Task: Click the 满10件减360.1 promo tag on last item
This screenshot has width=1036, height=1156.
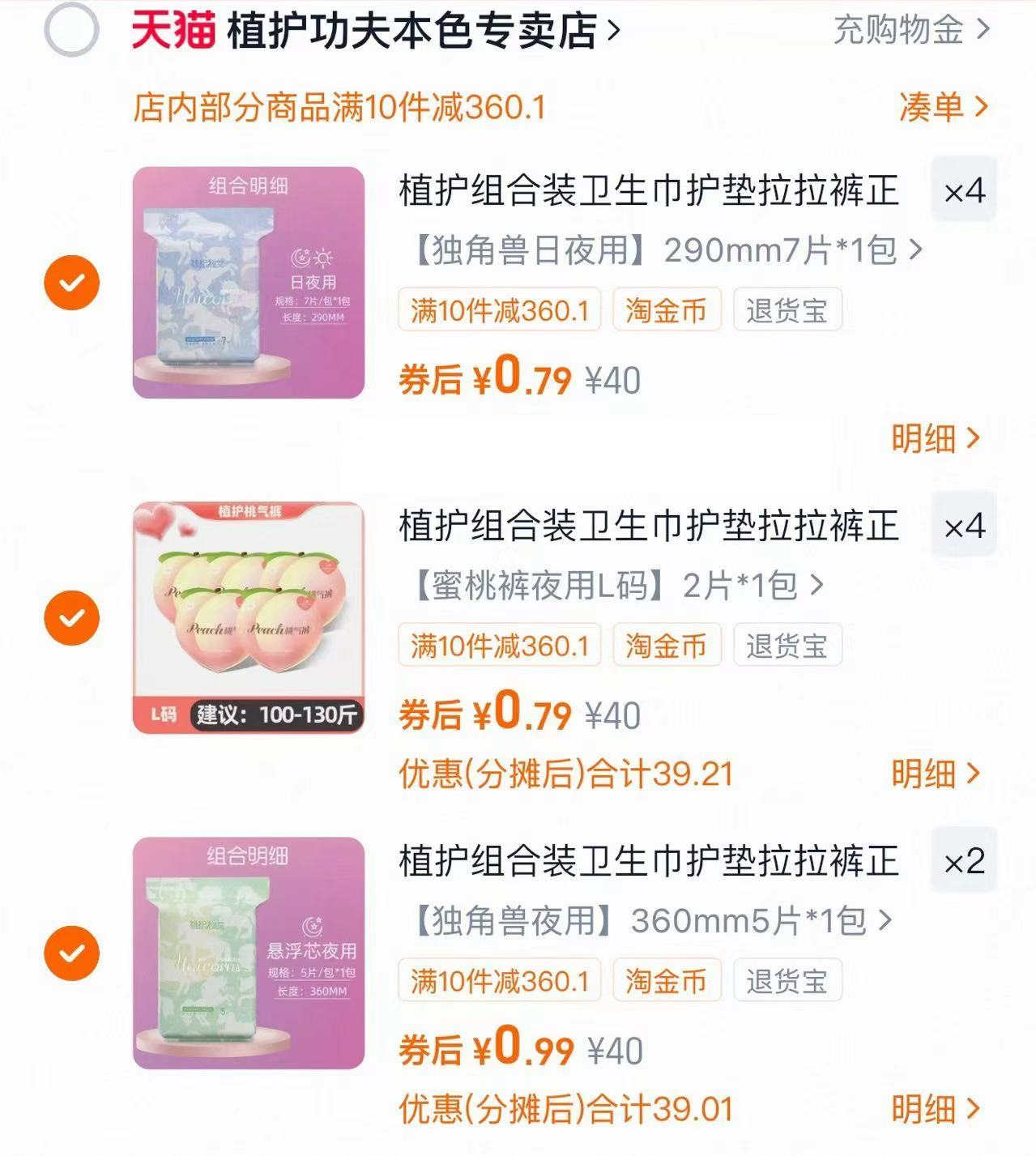Action: 500,981
